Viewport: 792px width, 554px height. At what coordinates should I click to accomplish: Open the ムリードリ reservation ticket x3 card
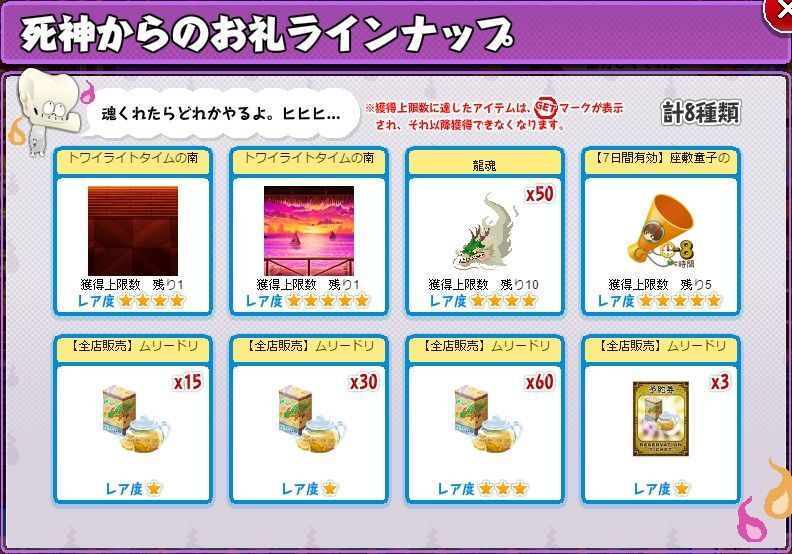(659, 418)
